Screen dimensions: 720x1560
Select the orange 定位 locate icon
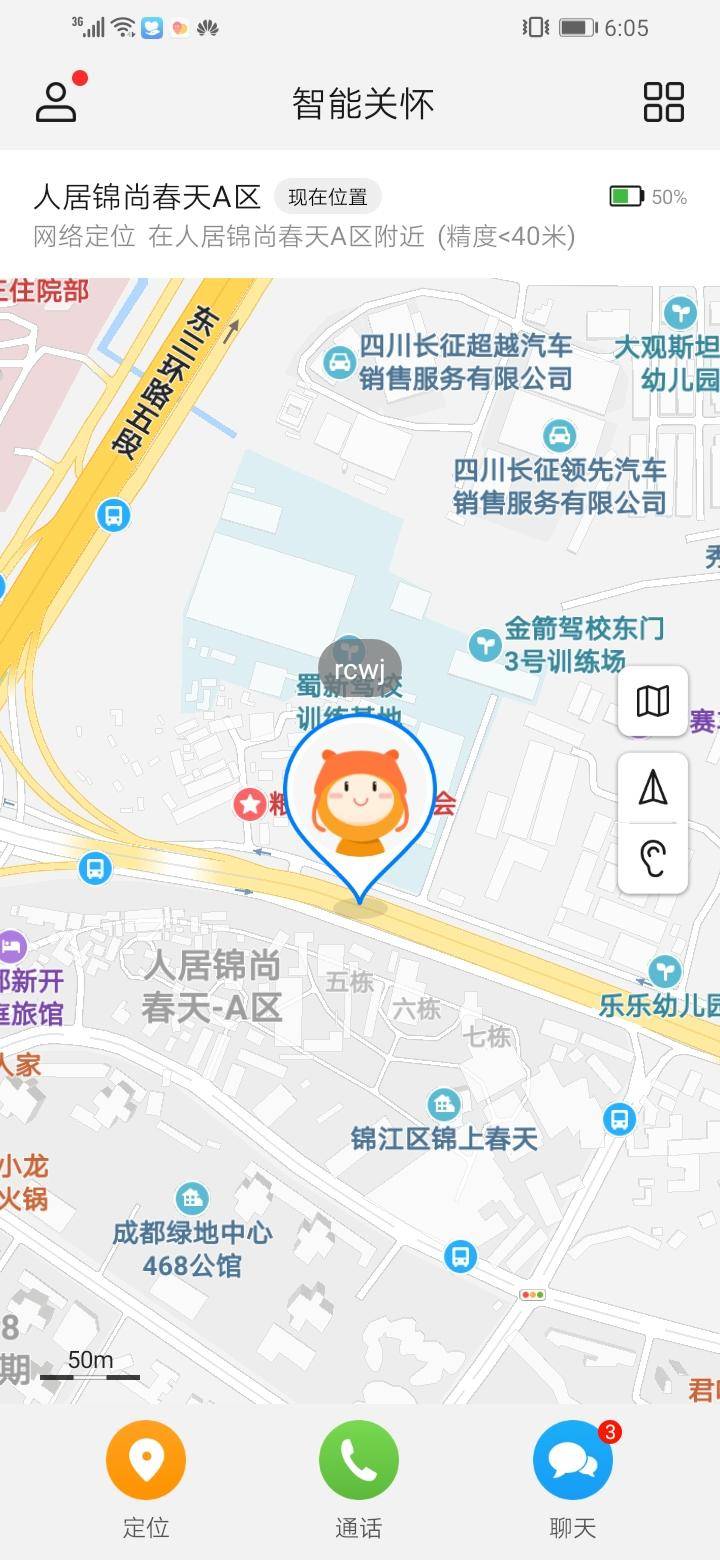point(146,1459)
